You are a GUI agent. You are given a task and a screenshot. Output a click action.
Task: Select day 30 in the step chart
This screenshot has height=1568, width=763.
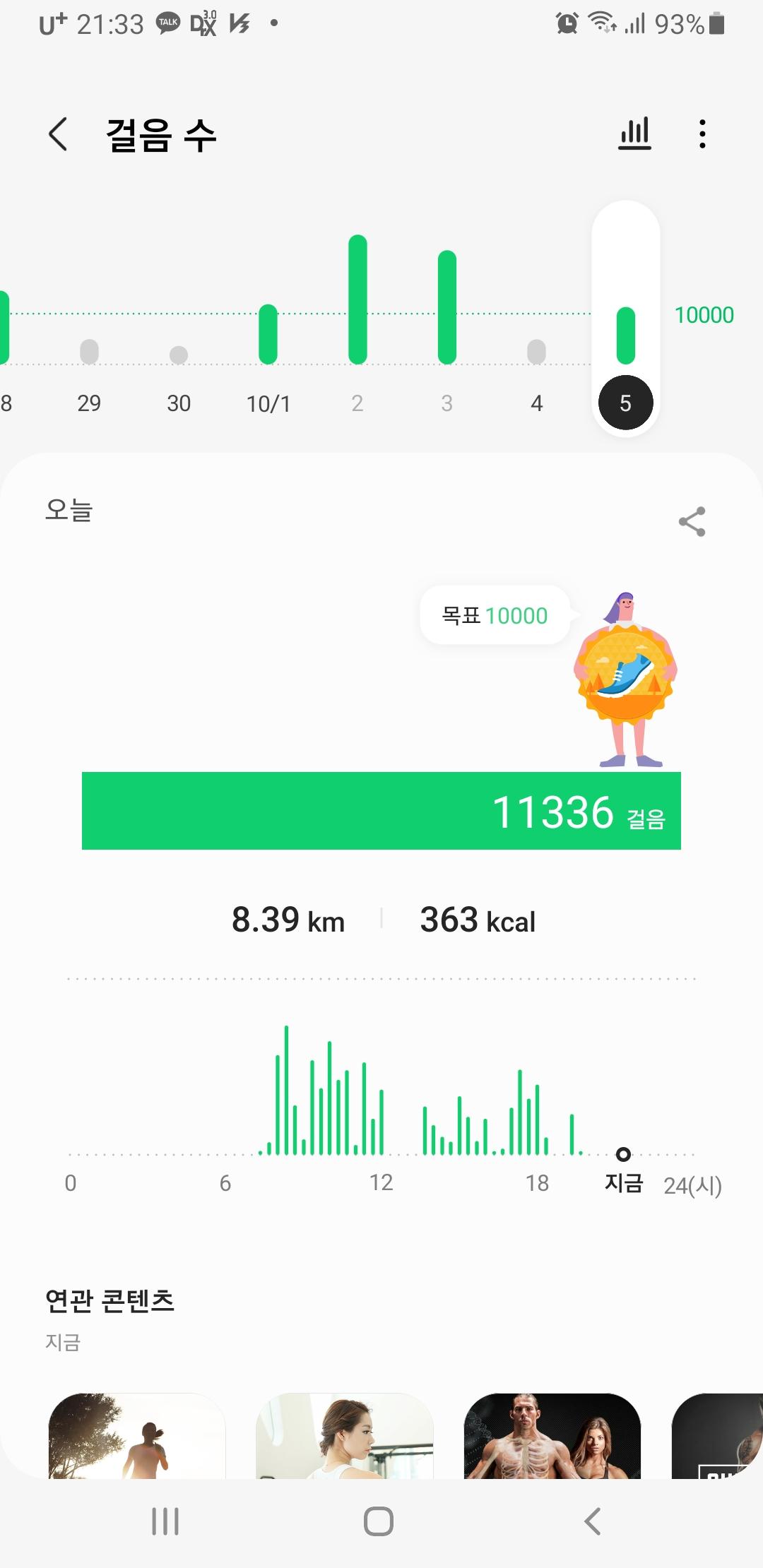[x=179, y=355]
